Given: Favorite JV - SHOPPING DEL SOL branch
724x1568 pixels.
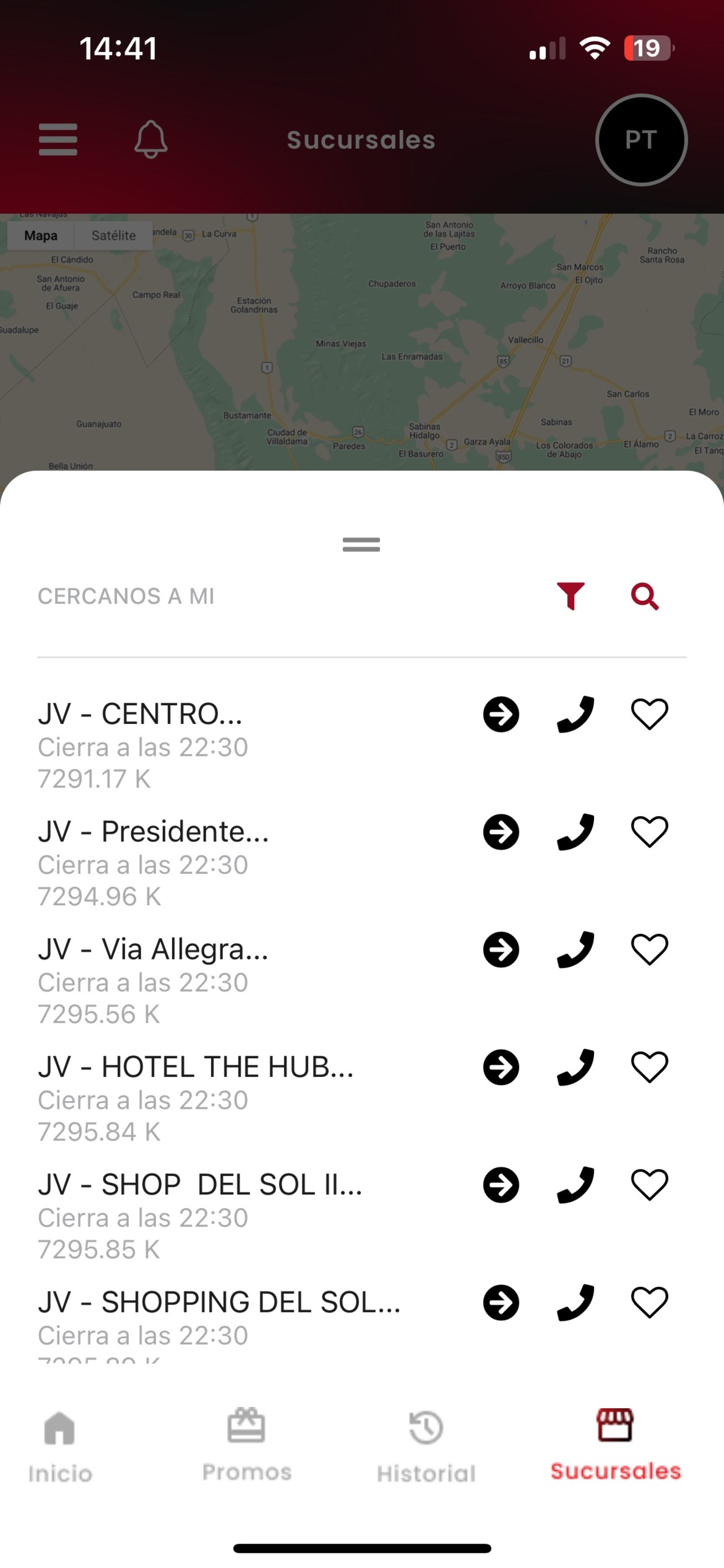Looking at the screenshot, I should tap(650, 1302).
